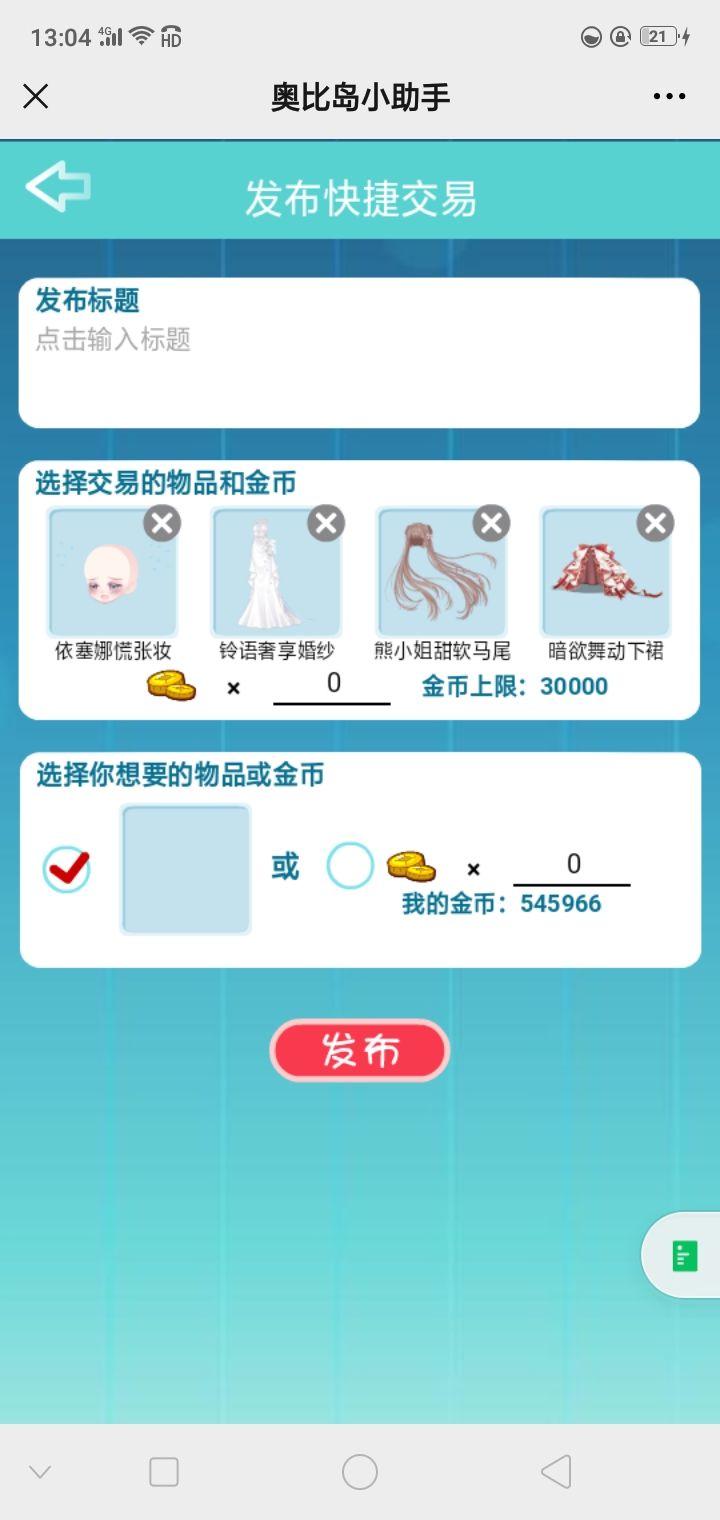Remove 铃语奢享婚纱 from the trade

[x=326, y=523]
